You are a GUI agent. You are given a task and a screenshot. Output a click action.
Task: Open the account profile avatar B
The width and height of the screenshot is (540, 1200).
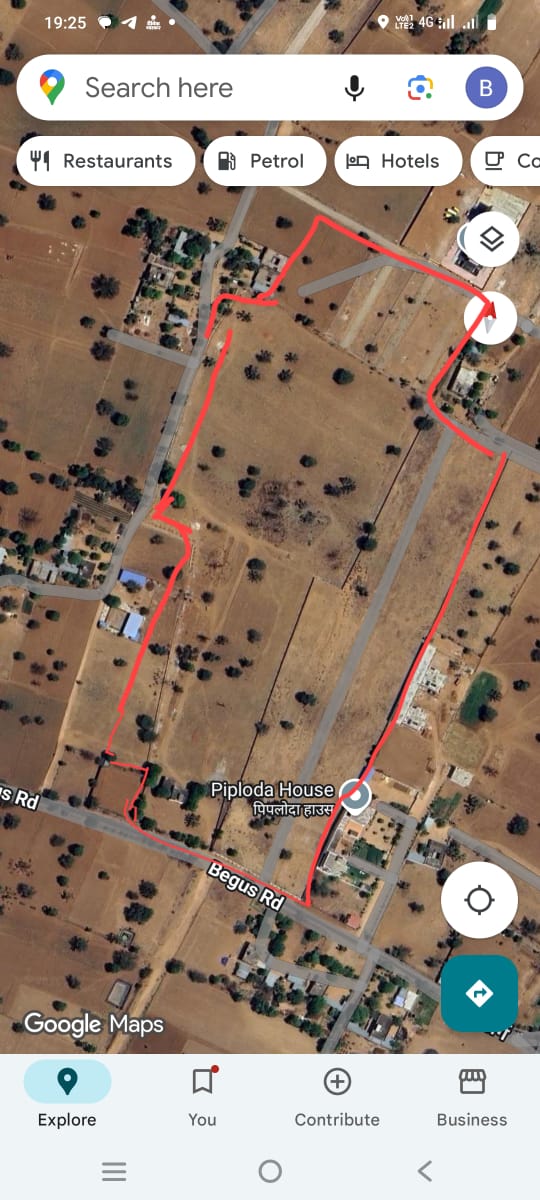click(x=486, y=88)
